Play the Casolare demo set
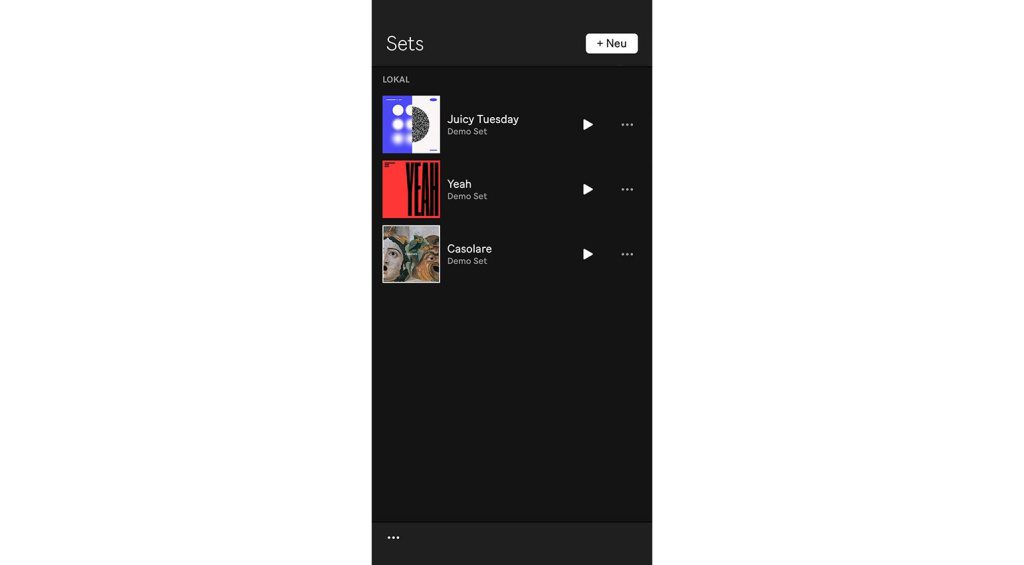This screenshot has height=565, width=1024. tap(588, 254)
